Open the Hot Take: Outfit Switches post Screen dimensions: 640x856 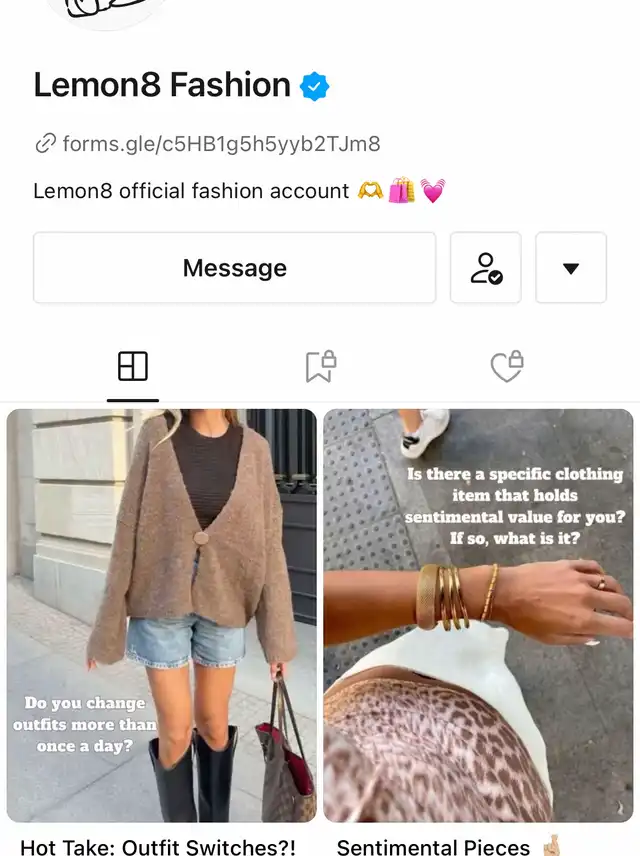[x=162, y=615]
